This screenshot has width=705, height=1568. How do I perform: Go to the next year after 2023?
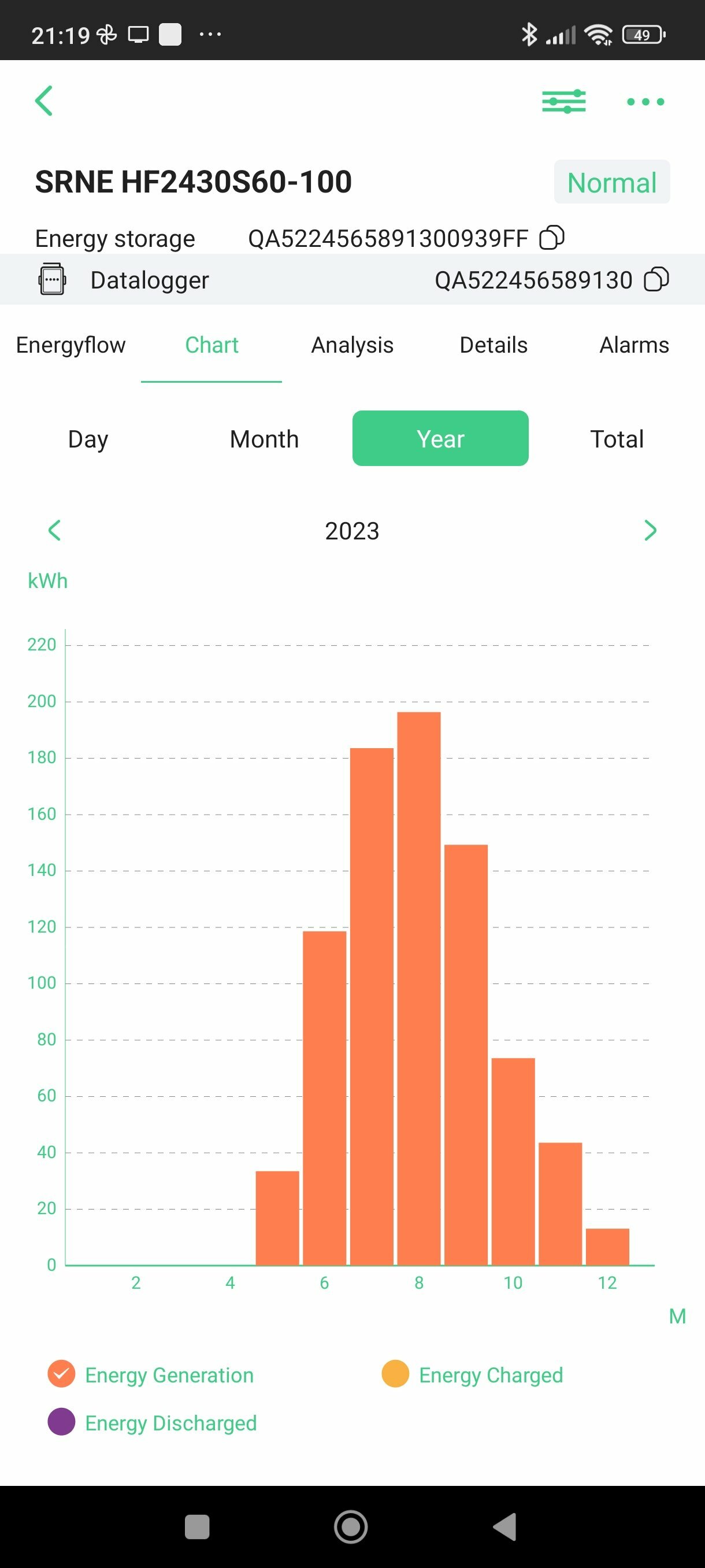(650, 530)
